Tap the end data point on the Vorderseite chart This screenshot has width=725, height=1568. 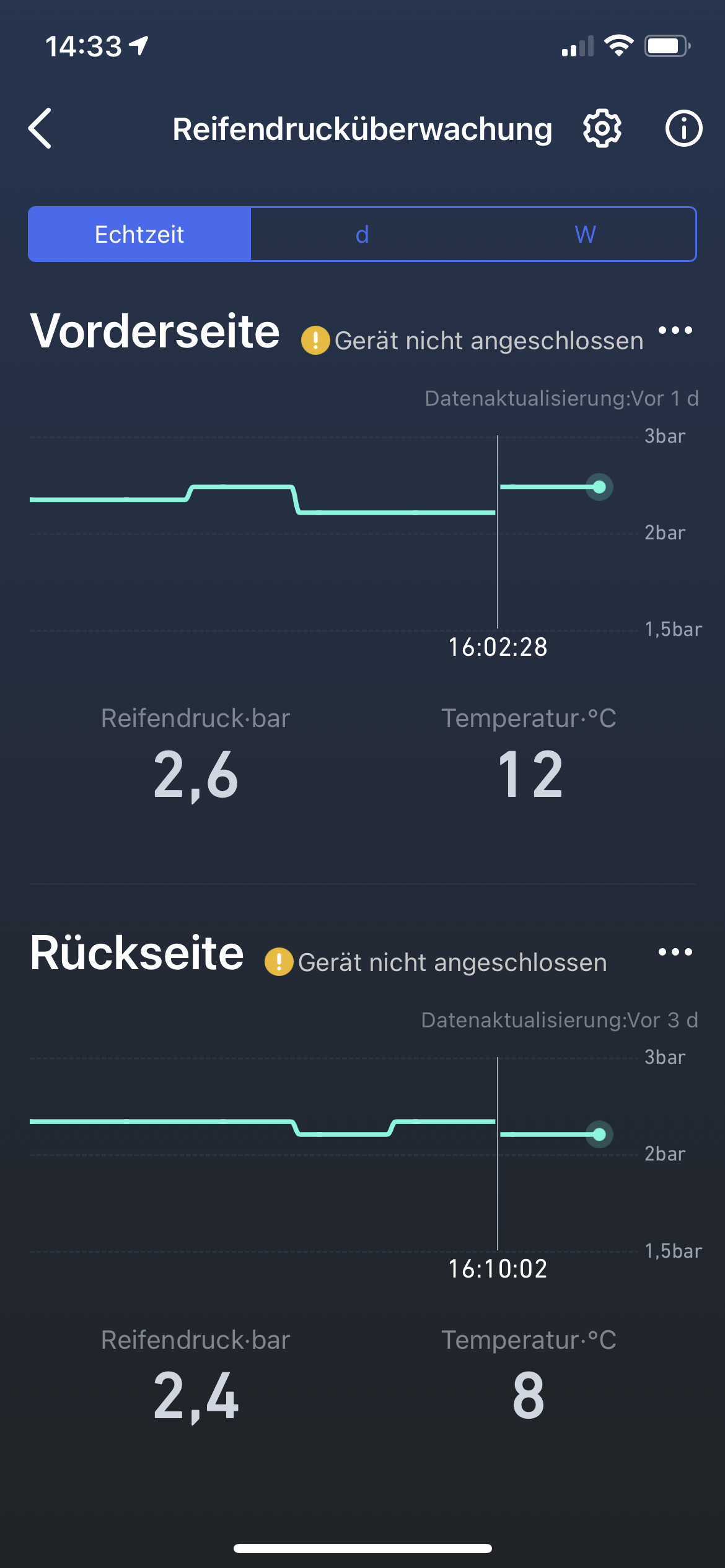pyautogui.click(x=599, y=487)
